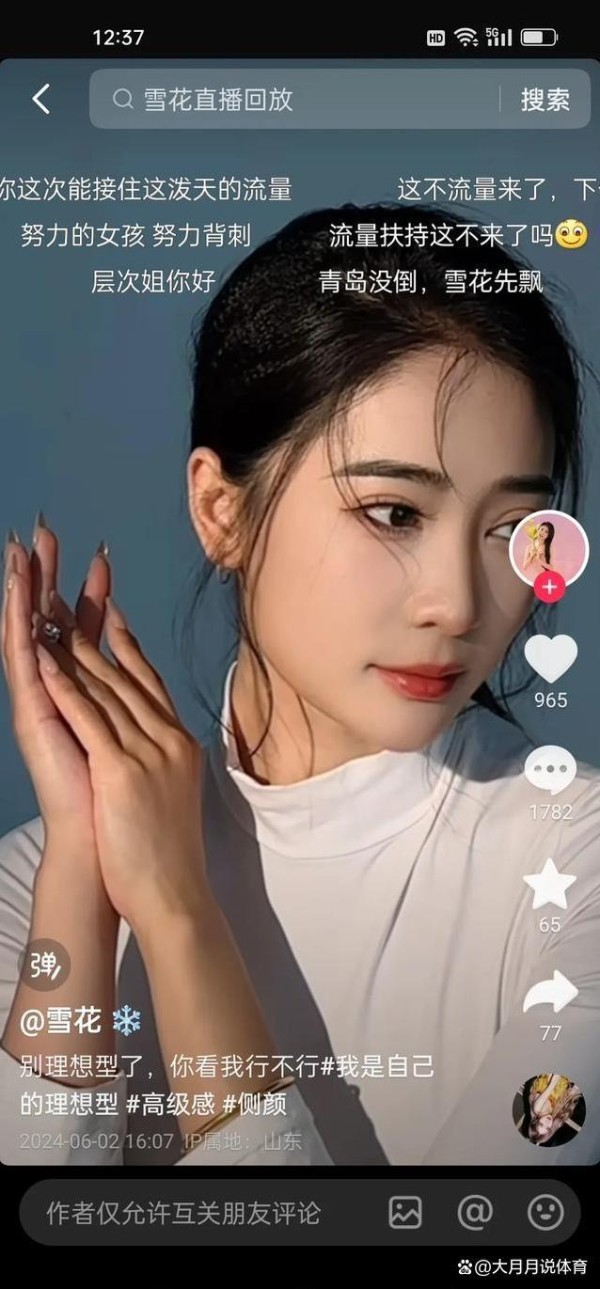Mention someone with the @ icon
The height and width of the screenshot is (1289, 600).
pos(475,1213)
